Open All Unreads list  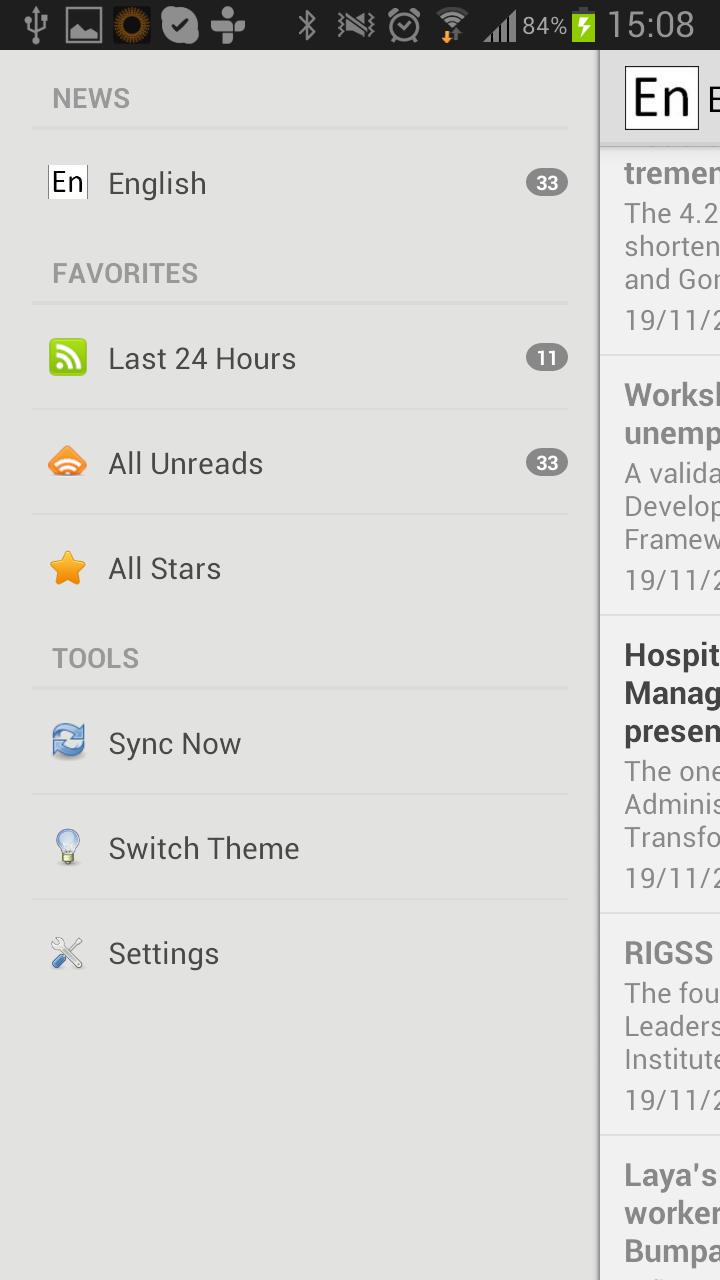click(x=300, y=463)
